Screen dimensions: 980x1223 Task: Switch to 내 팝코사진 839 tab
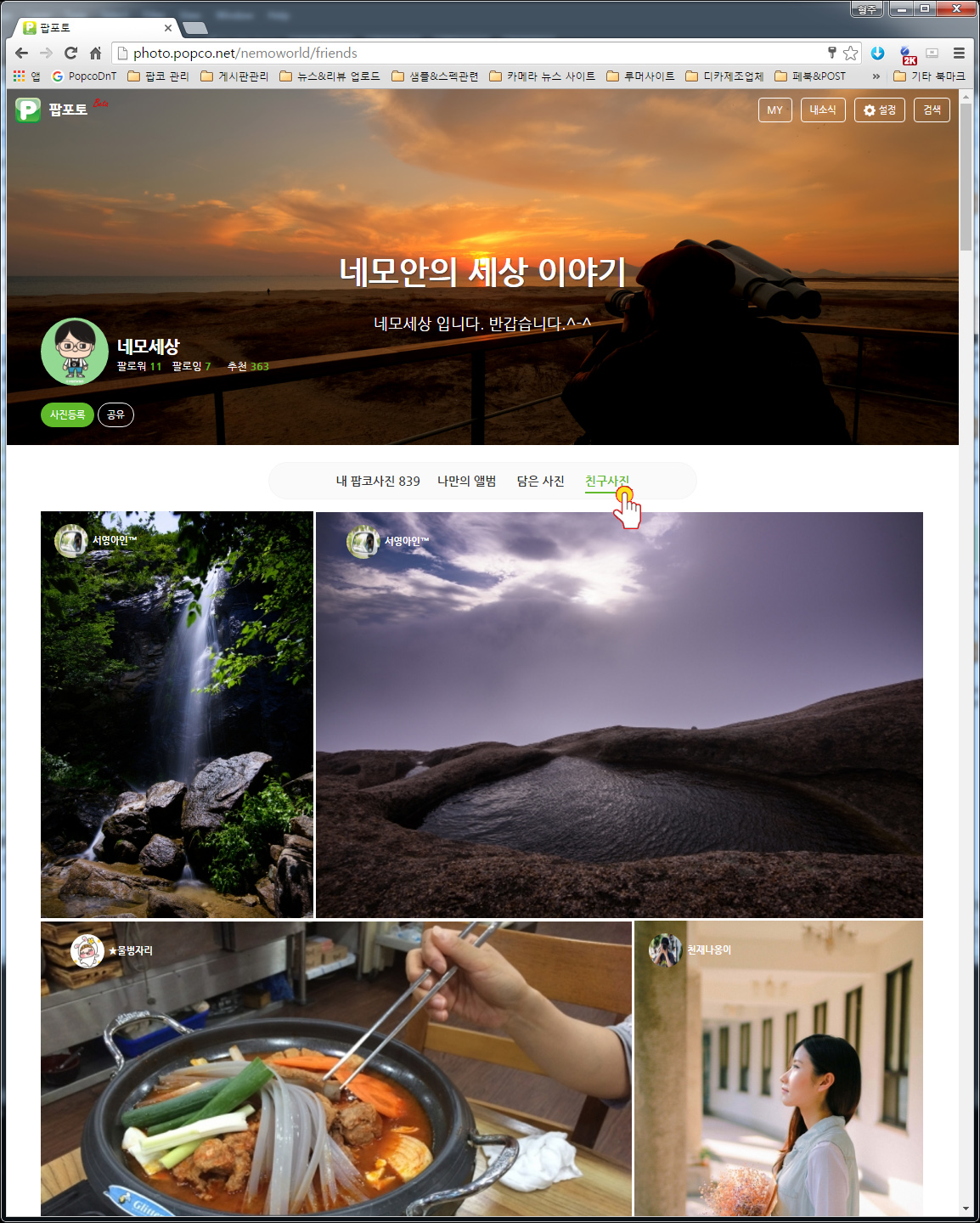click(x=378, y=481)
